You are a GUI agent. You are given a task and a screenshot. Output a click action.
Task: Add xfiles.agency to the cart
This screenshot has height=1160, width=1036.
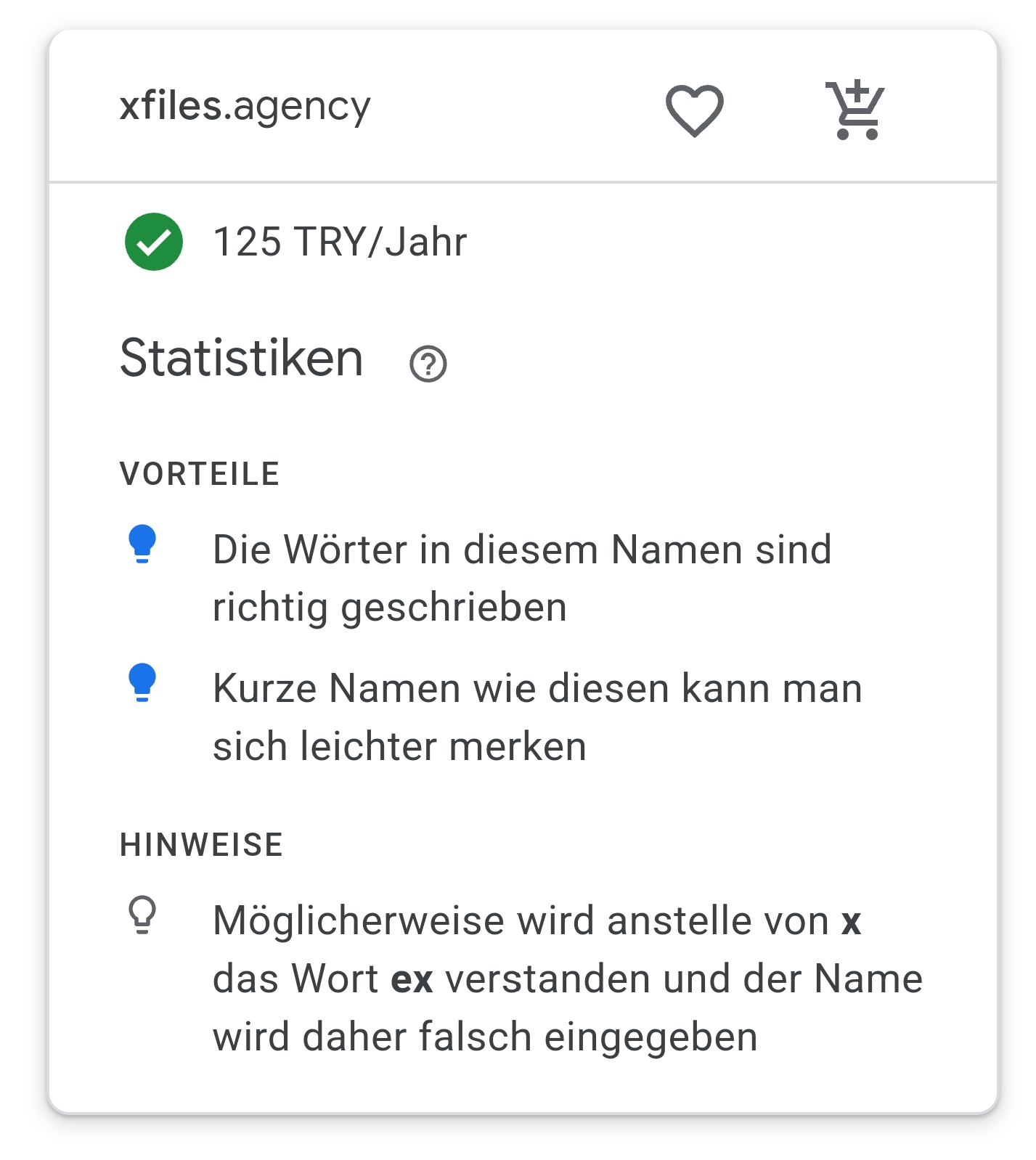(855, 110)
